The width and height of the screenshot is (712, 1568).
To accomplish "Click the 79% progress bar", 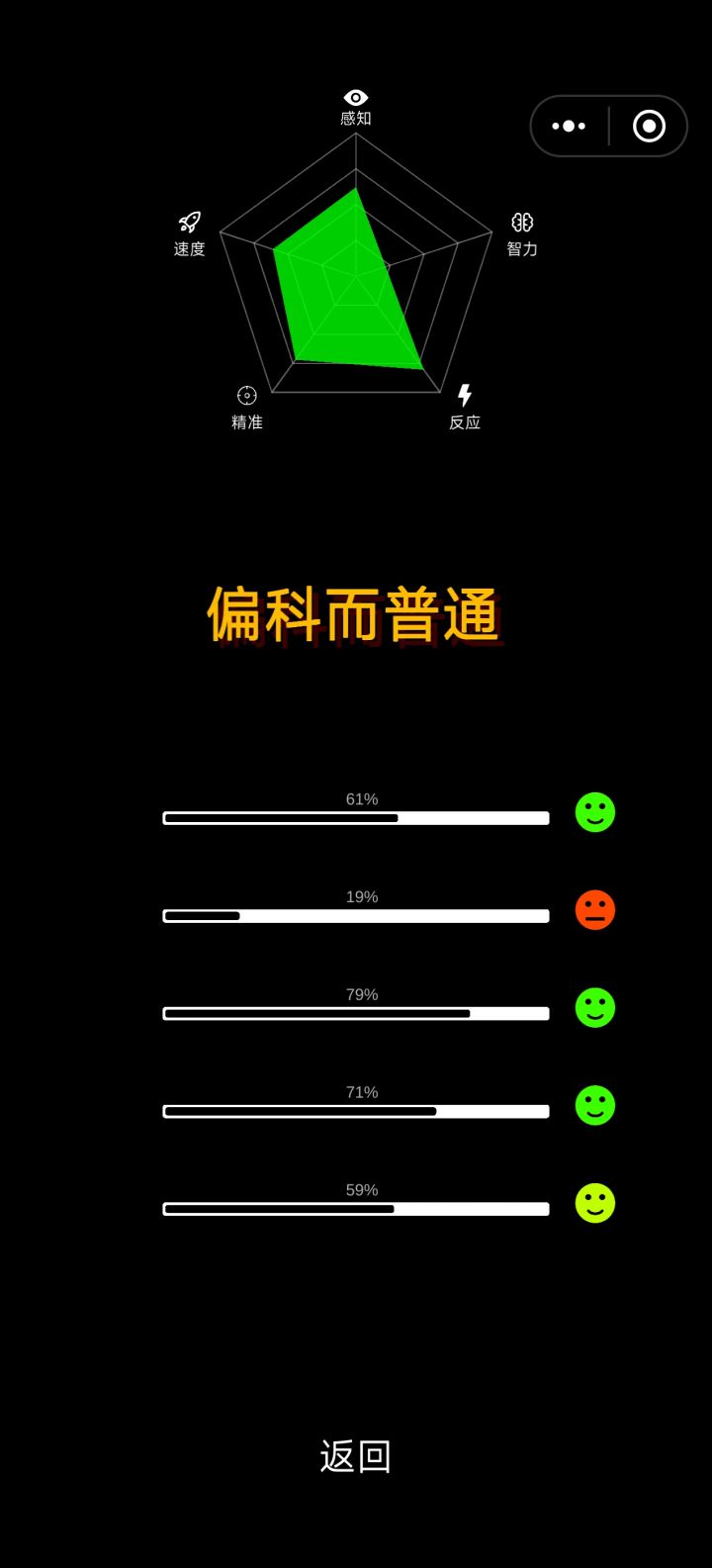I will [x=356, y=1013].
